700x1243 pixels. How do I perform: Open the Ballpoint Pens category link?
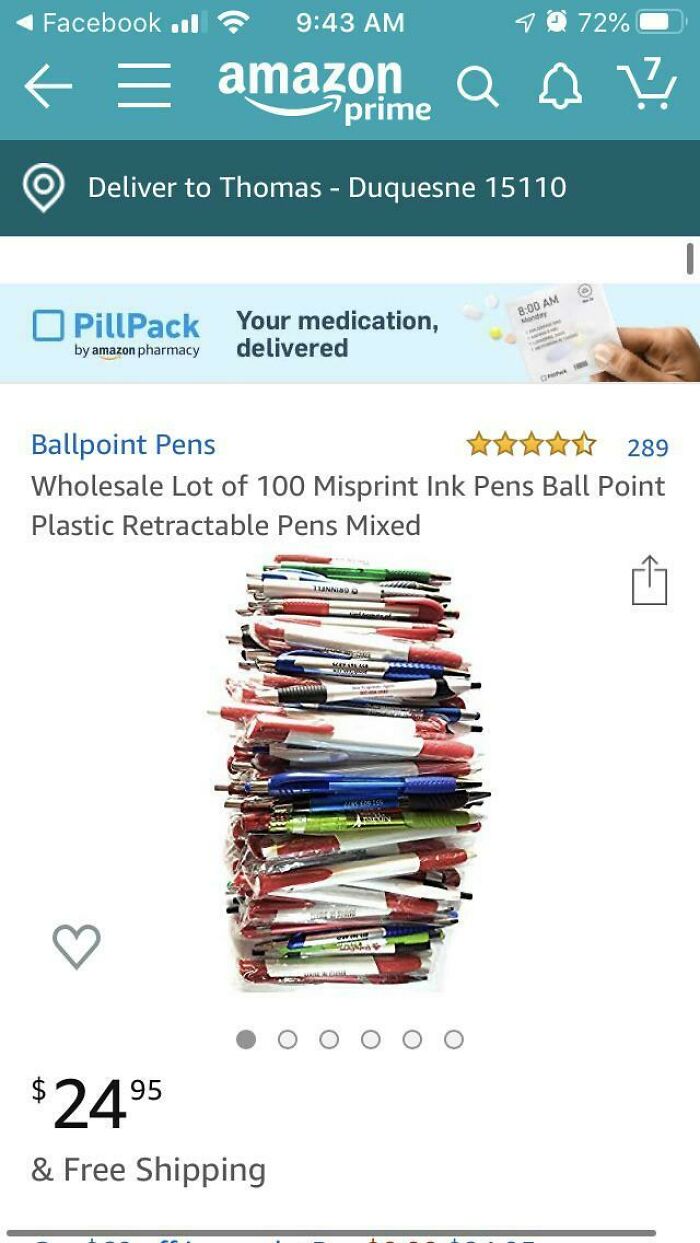tap(123, 445)
